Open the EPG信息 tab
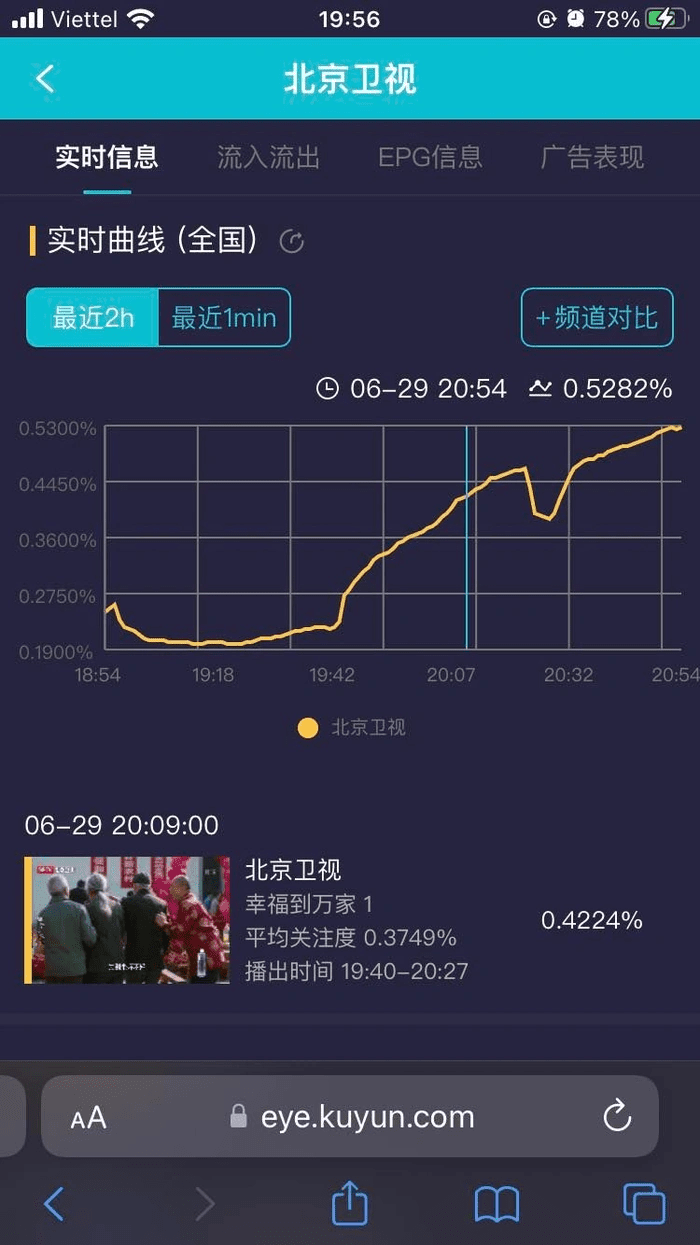700x1245 pixels. click(x=430, y=157)
